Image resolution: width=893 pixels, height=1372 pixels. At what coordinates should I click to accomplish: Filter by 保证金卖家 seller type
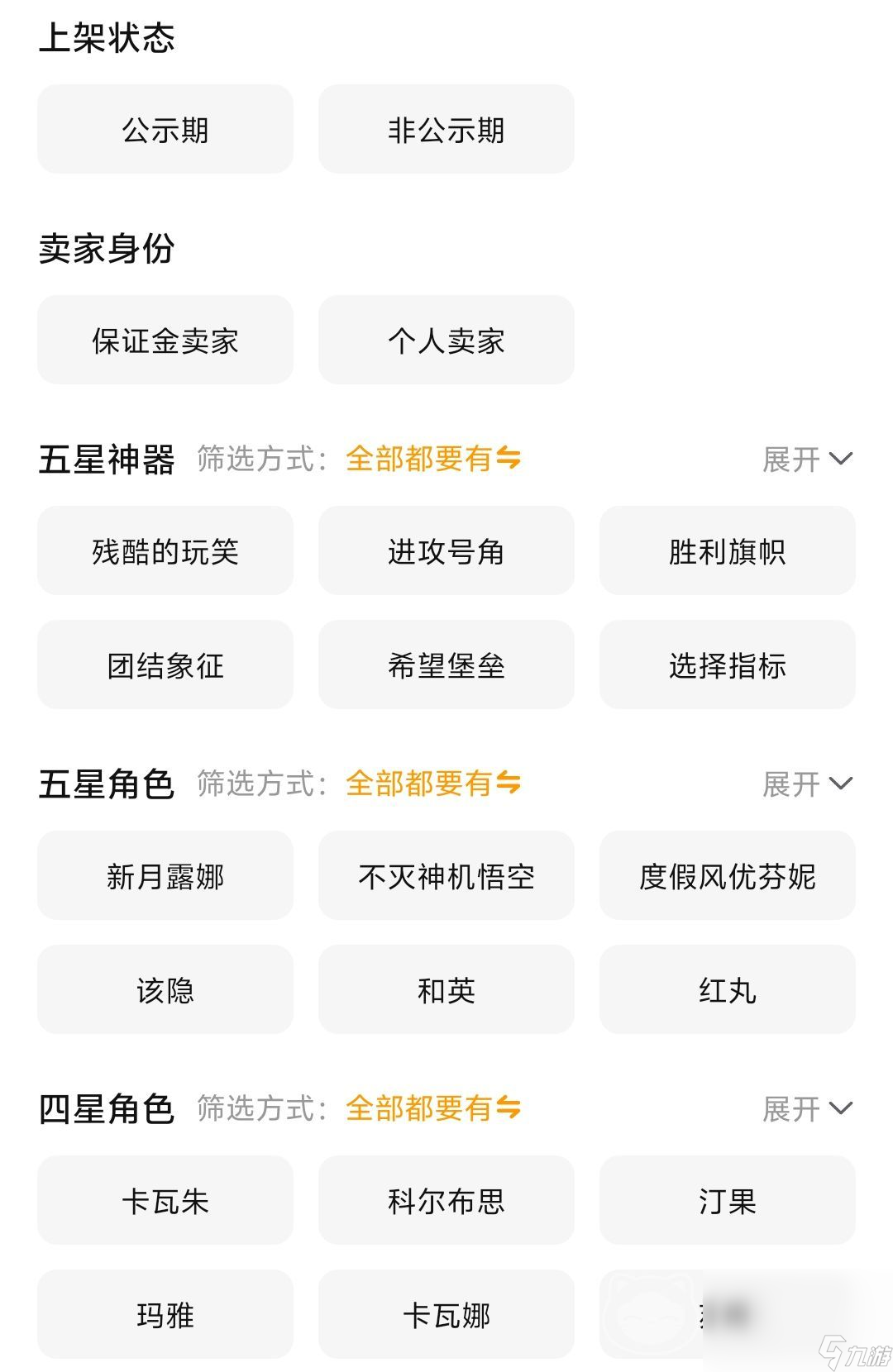(x=165, y=341)
